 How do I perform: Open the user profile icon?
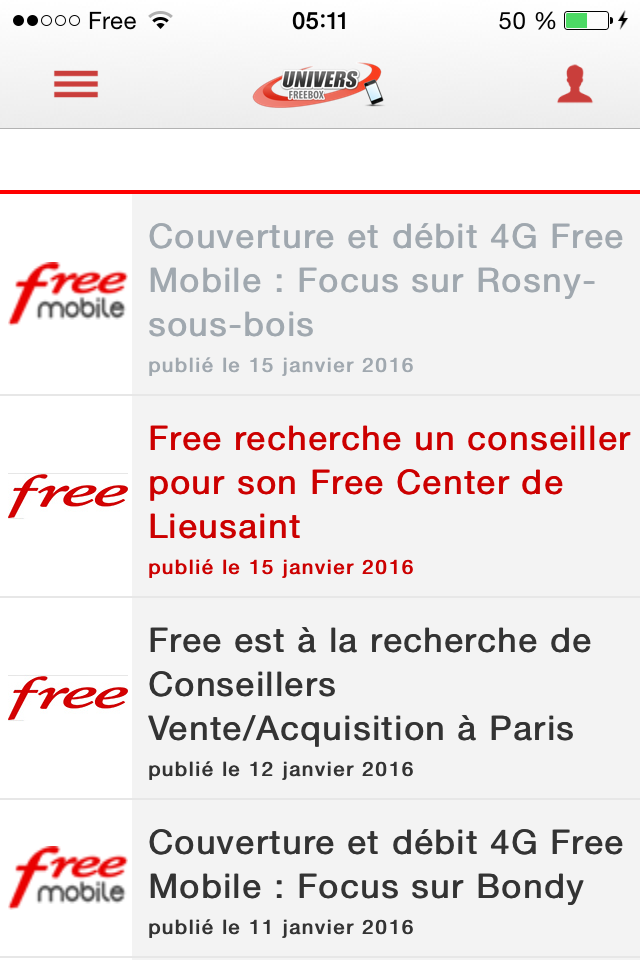[574, 84]
